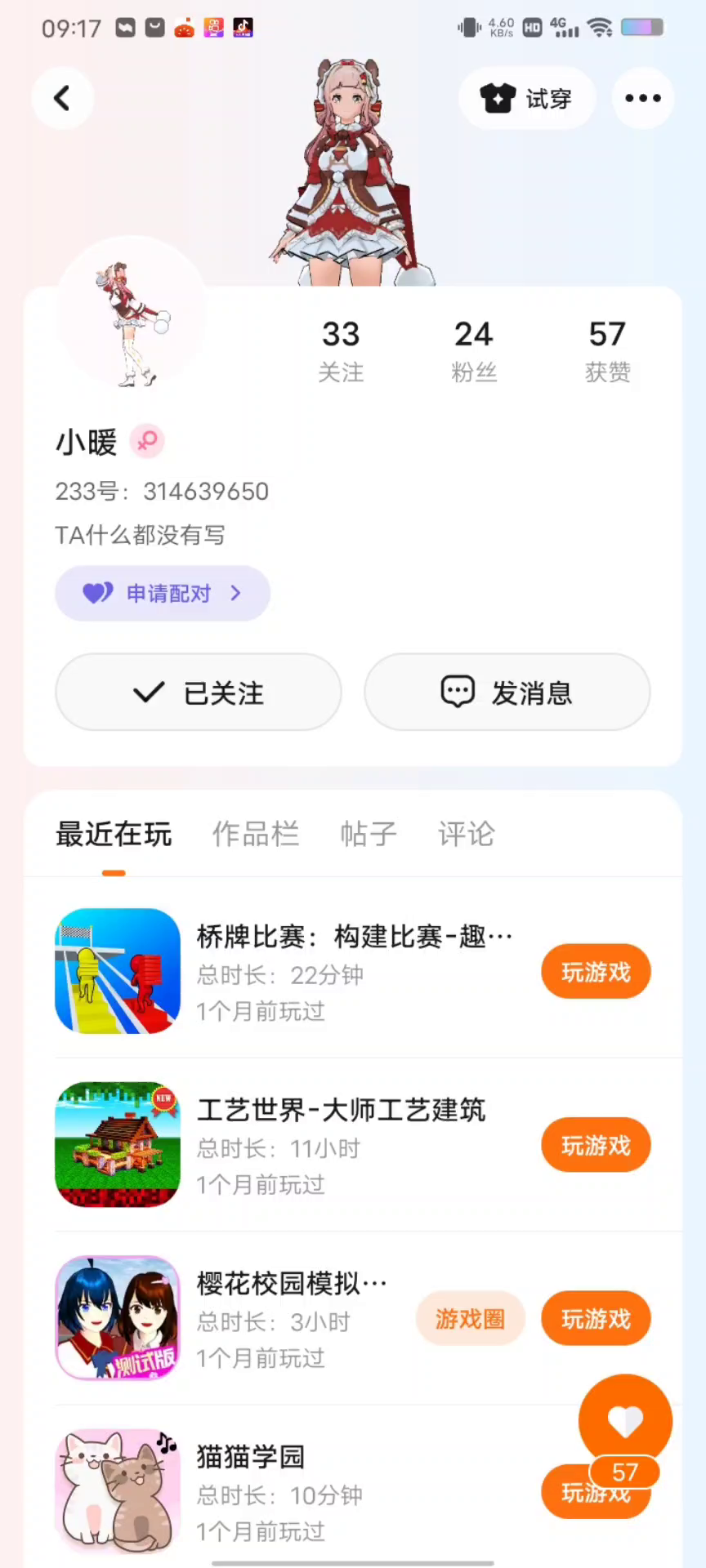Open the 工艺世界 game icon
The height and width of the screenshot is (1568, 706).
[118, 1145]
